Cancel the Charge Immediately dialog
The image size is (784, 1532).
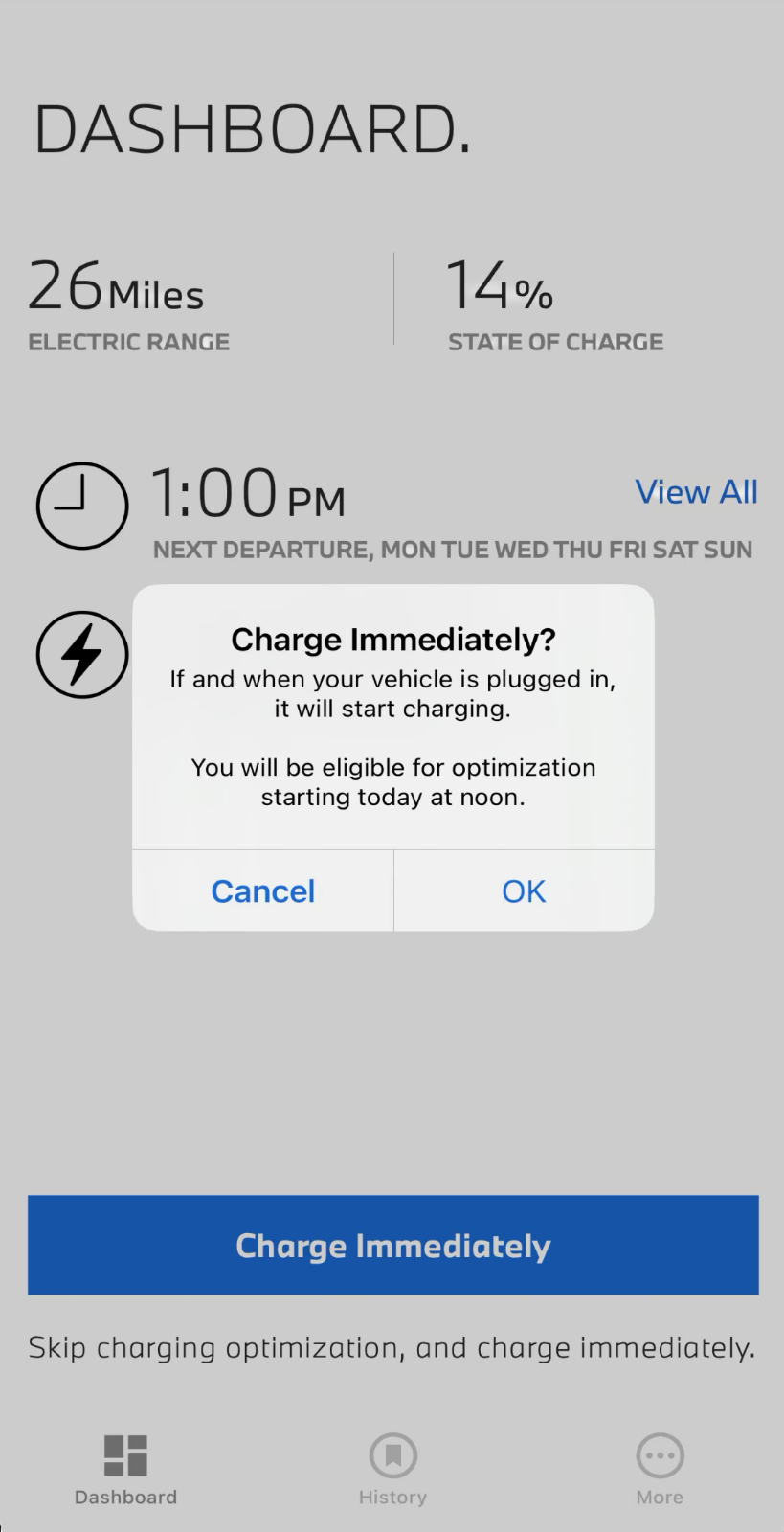click(262, 890)
